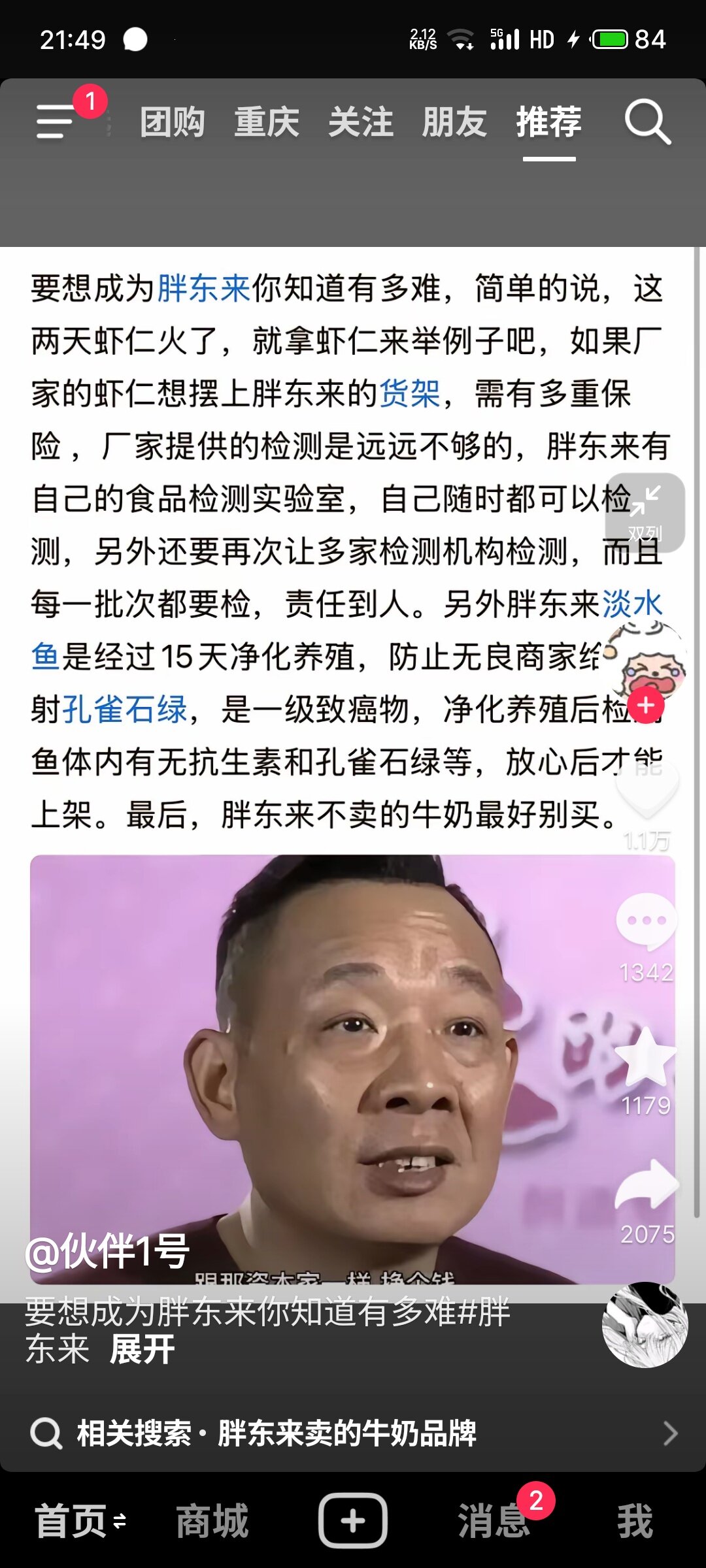Switch to the 团购 tab
The image size is (706, 1568).
tap(173, 122)
